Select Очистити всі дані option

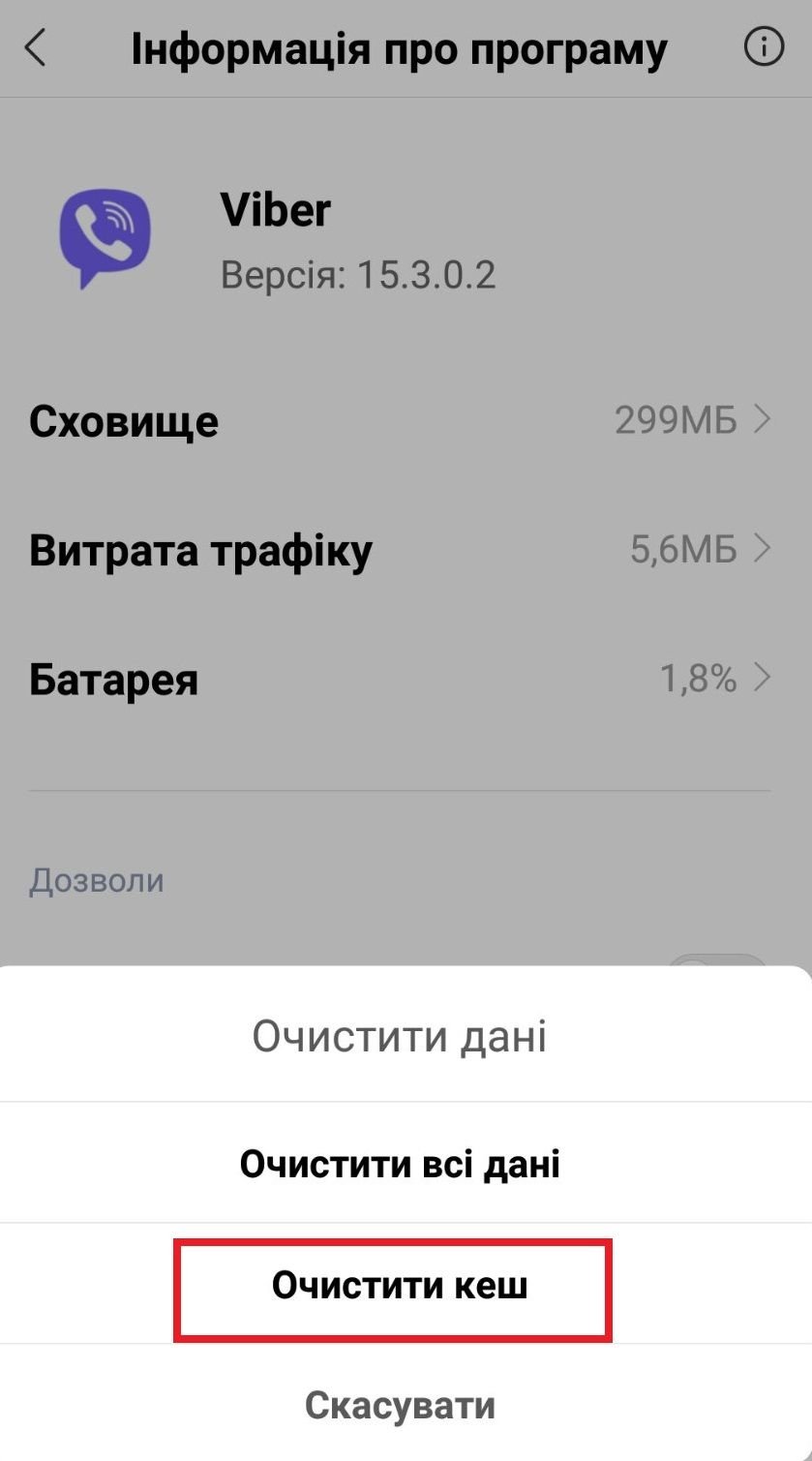pyautogui.click(x=399, y=1163)
